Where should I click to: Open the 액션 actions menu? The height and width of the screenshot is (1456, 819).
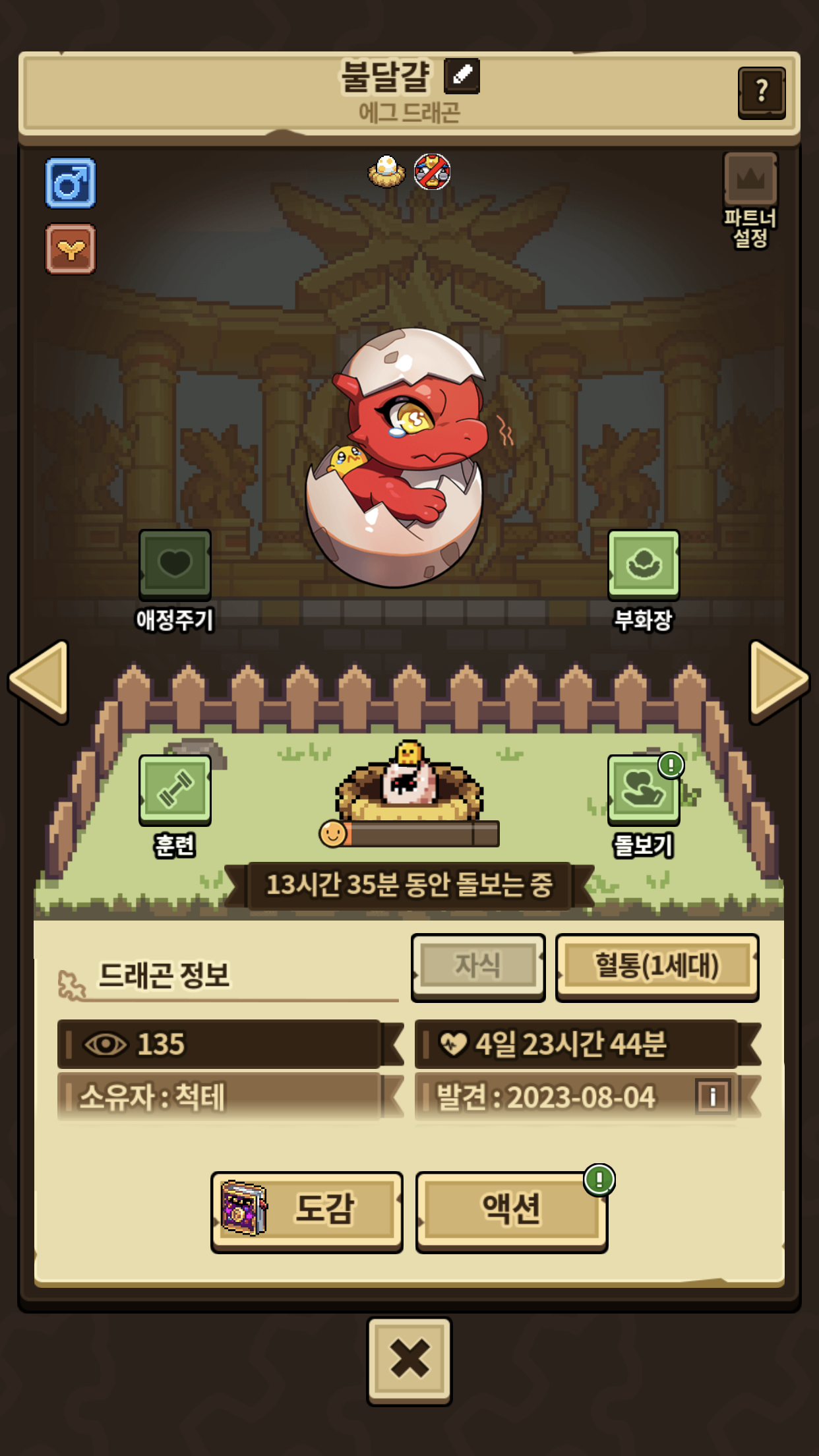coord(512,1211)
